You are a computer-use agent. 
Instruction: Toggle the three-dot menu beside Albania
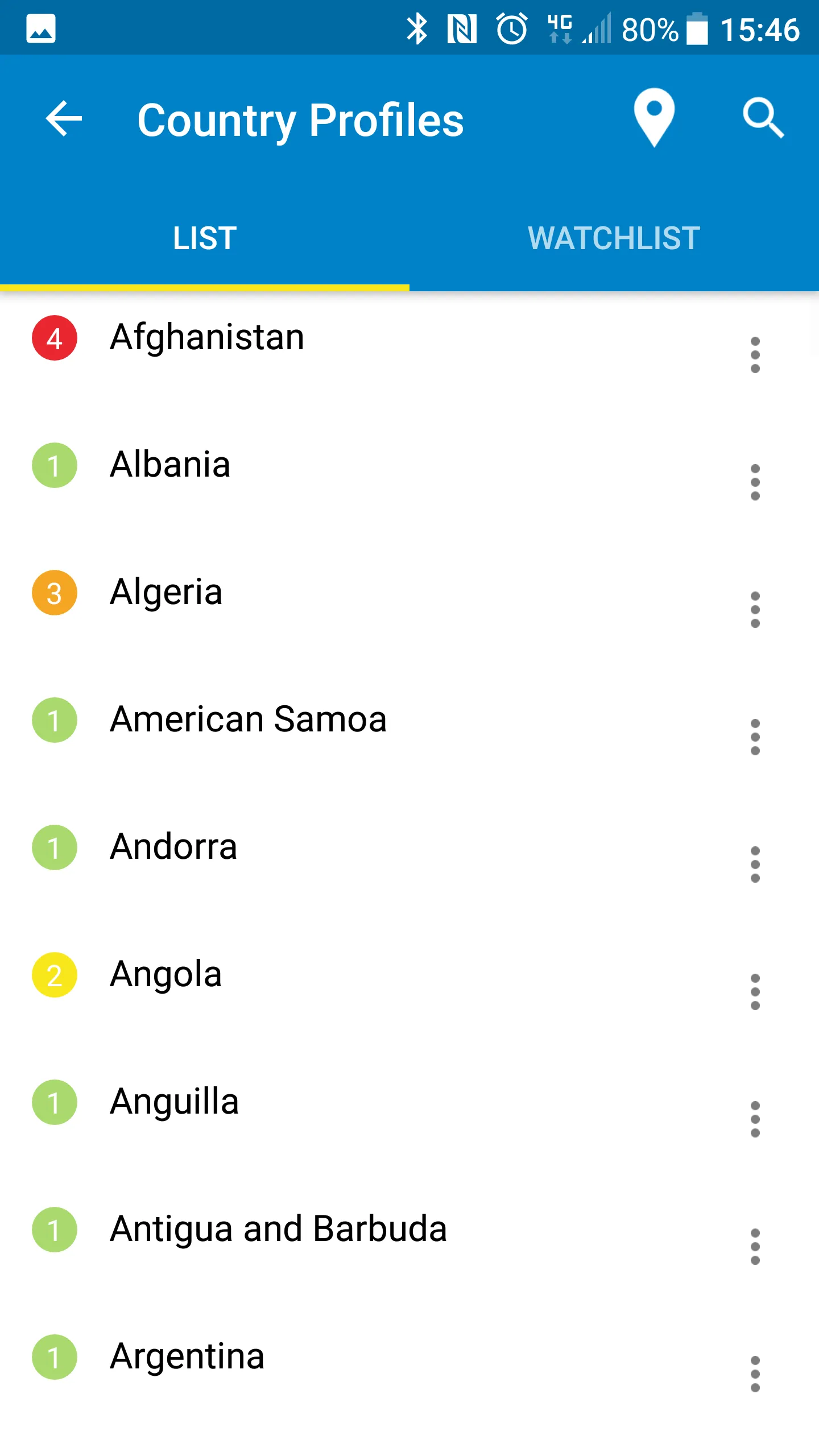pyautogui.click(x=755, y=482)
